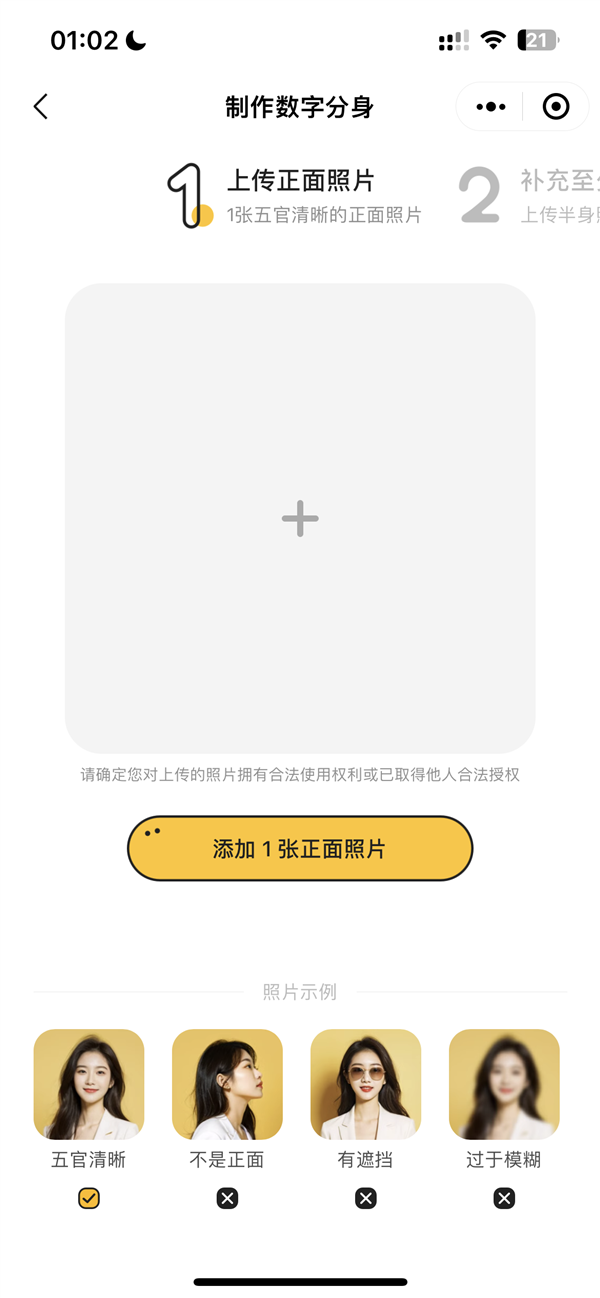Image resolution: width=600 pixels, height=1298 pixels.
Task: Close the mini program via circle icon
Action: coord(556,107)
